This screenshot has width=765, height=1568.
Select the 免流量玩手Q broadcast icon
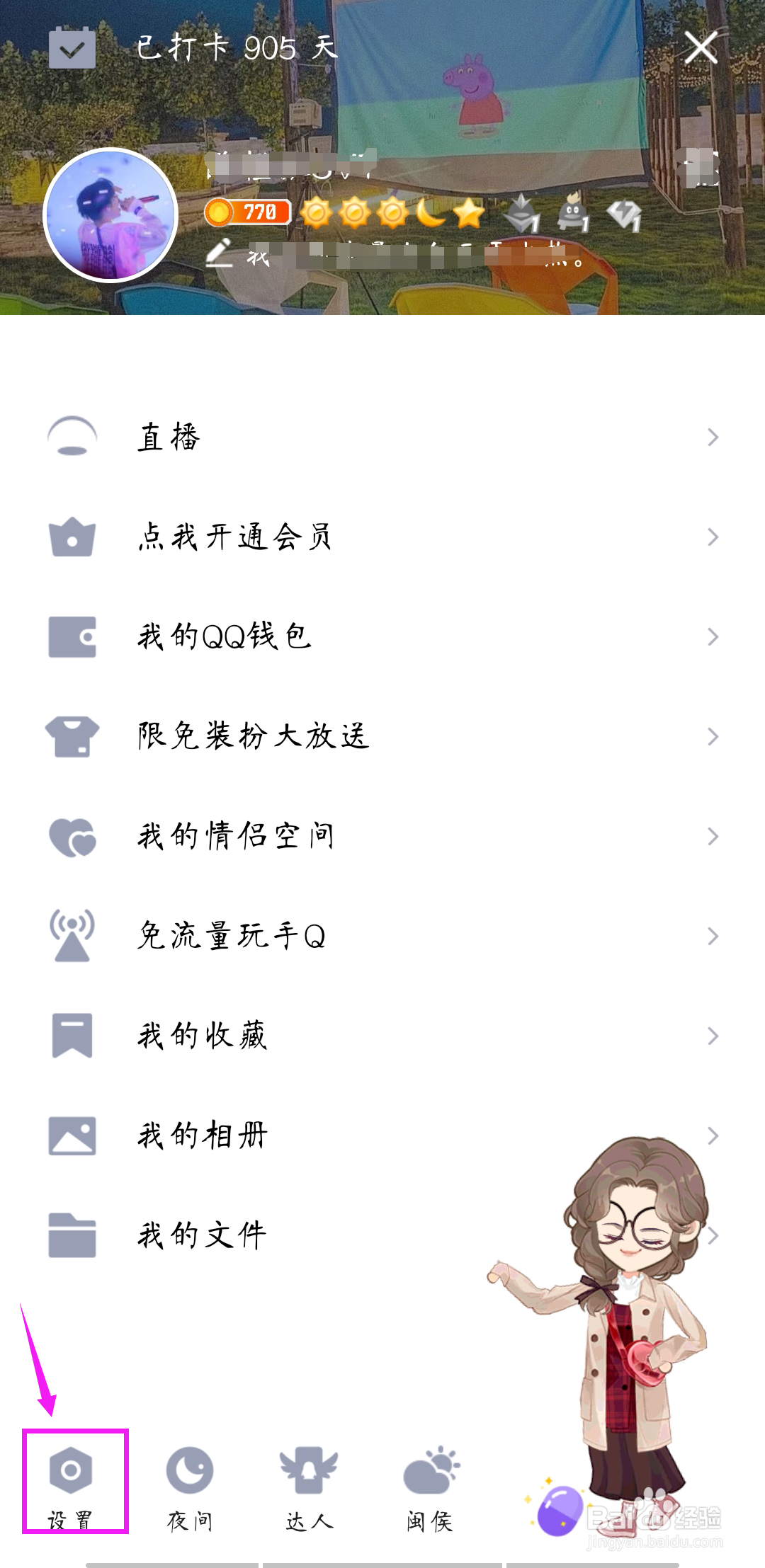click(71, 936)
